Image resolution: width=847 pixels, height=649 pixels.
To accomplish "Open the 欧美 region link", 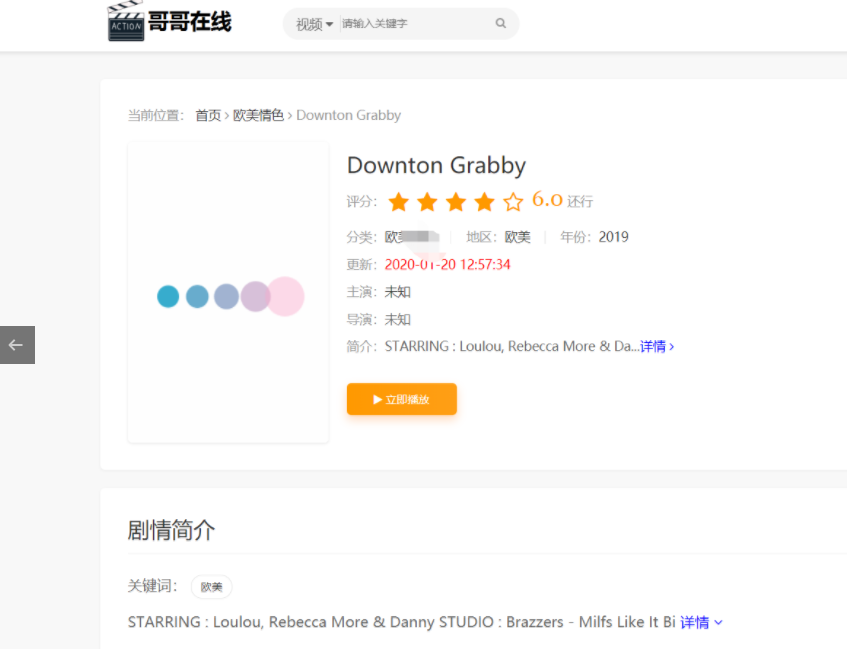I will pos(517,237).
